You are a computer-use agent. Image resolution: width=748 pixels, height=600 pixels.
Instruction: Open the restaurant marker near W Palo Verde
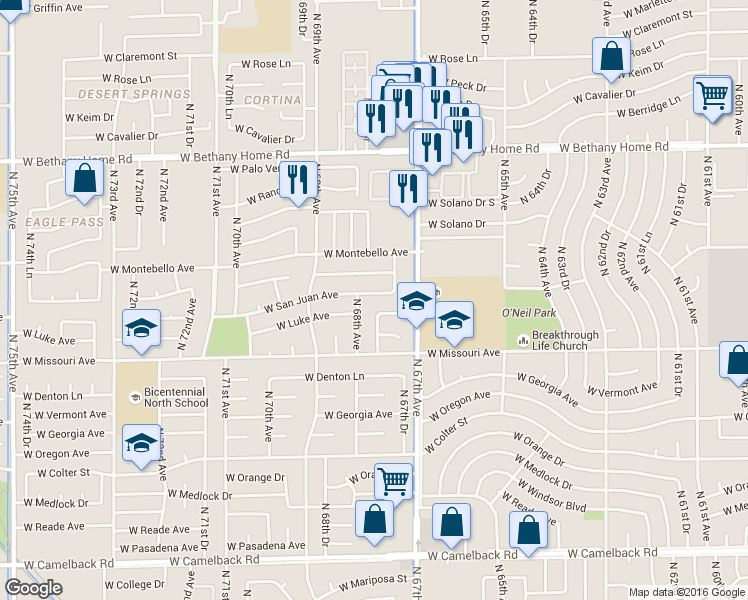pos(298,184)
